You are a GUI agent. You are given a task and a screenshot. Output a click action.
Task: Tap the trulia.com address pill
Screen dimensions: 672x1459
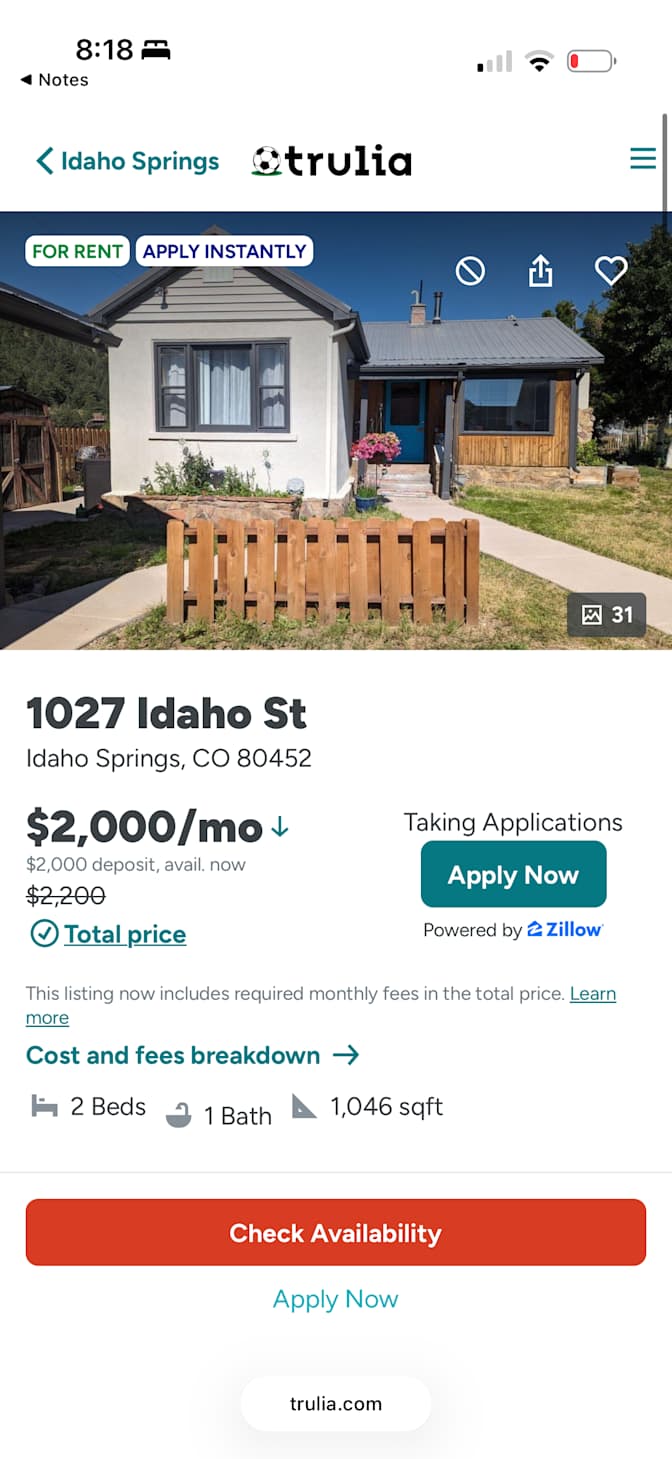click(x=336, y=1403)
